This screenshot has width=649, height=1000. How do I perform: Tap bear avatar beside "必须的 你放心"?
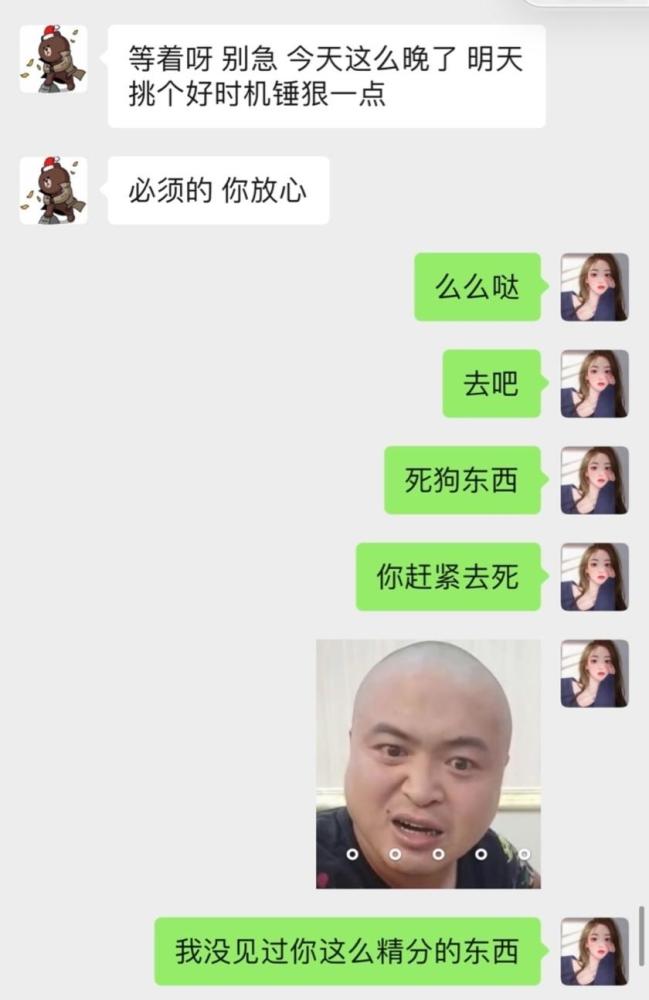[x=53, y=190]
